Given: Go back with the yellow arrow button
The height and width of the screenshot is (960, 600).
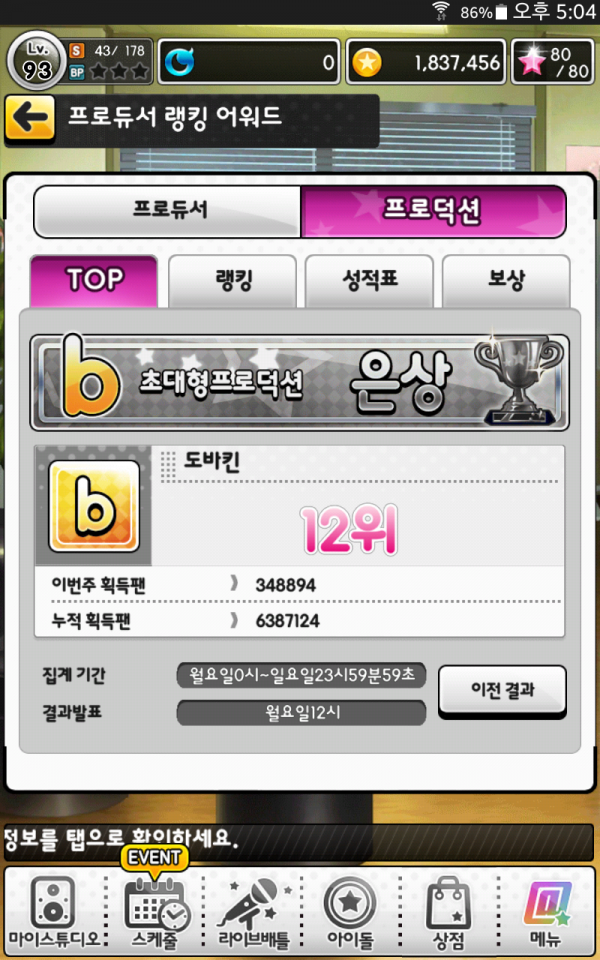Looking at the screenshot, I should click(x=31, y=119).
